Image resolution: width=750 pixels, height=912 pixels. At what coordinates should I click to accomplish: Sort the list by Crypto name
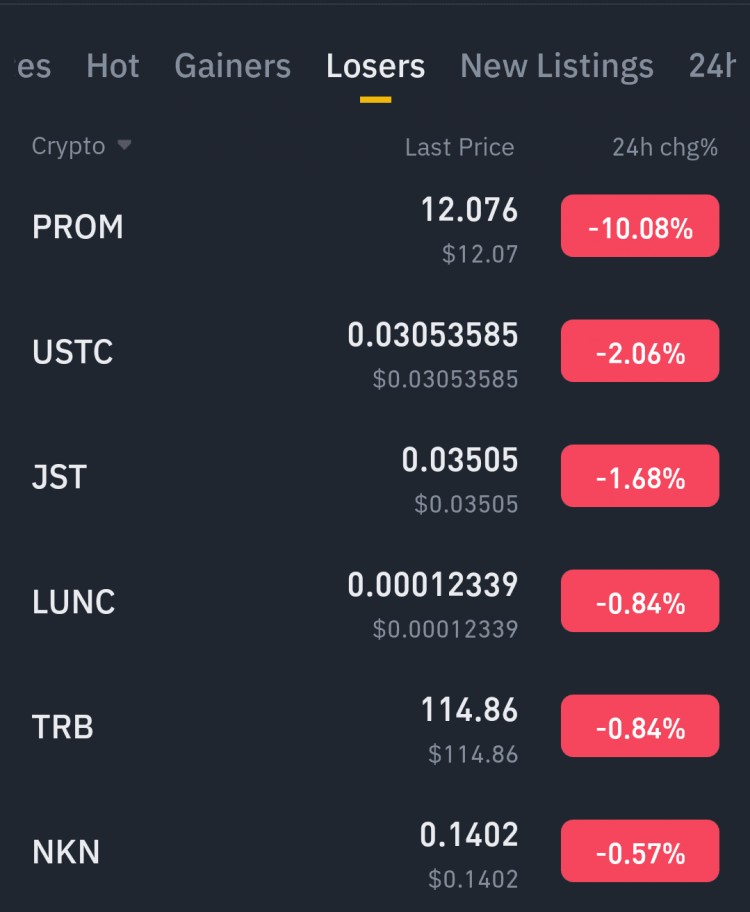(81, 146)
